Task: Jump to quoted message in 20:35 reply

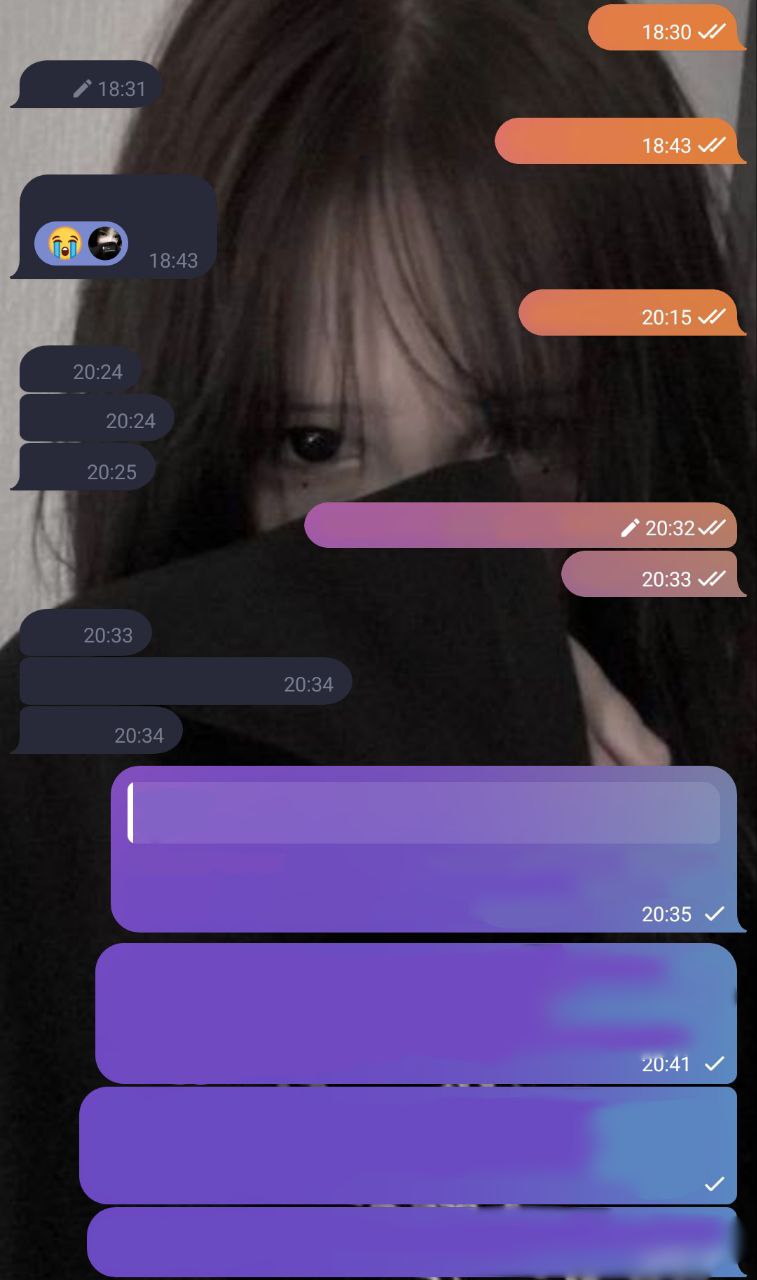Action: click(x=425, y=813)
